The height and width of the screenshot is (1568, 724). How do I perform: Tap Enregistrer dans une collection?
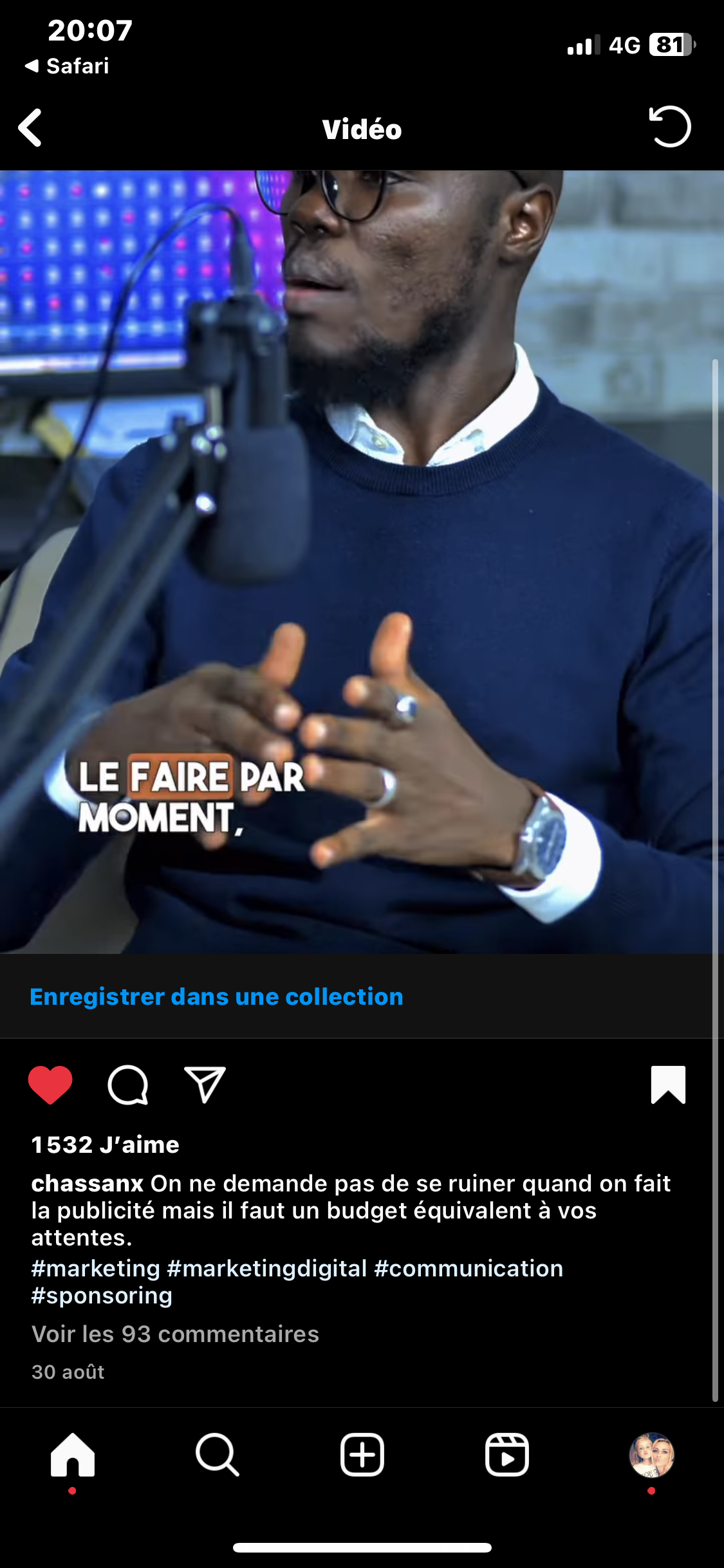click(x=216, y=996)
